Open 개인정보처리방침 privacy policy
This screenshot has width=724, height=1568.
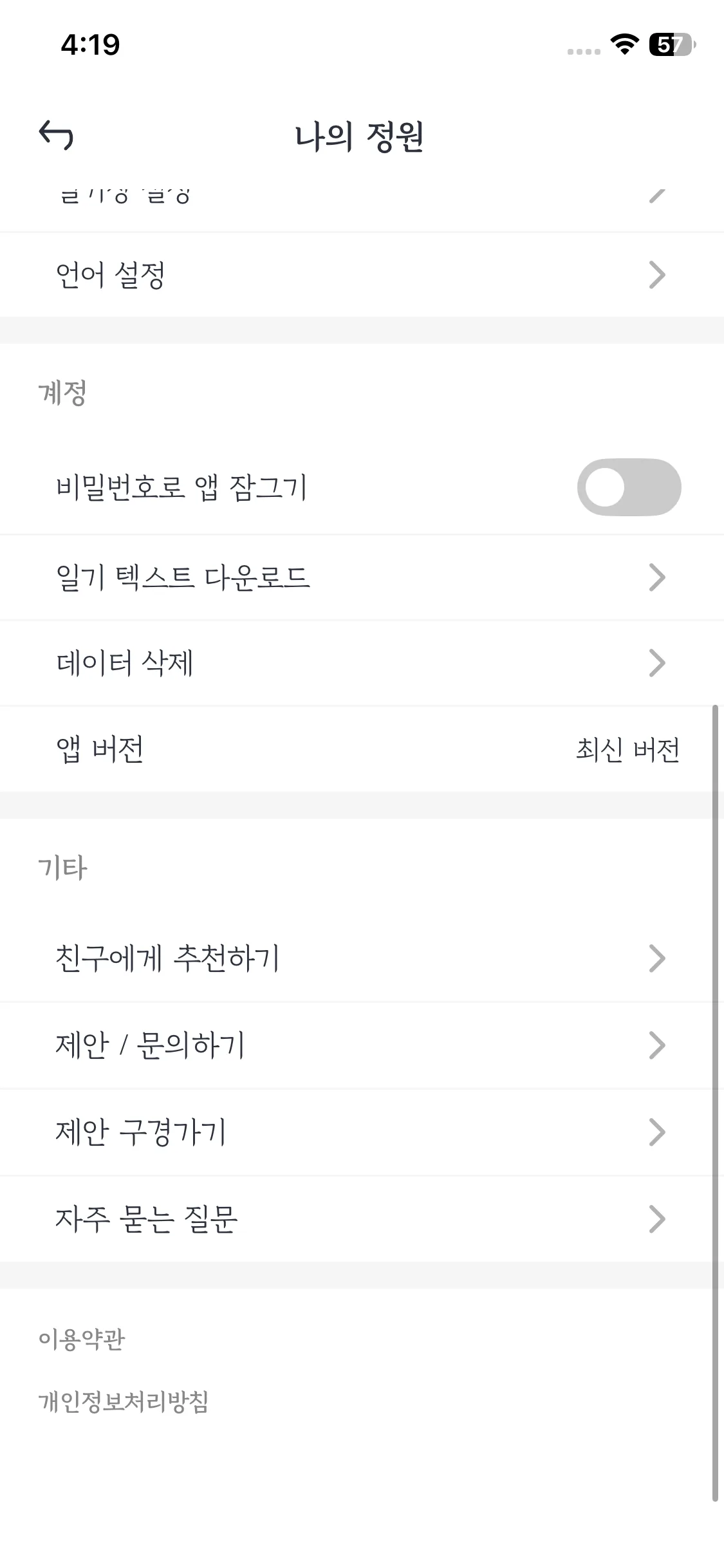point(124,1401)
